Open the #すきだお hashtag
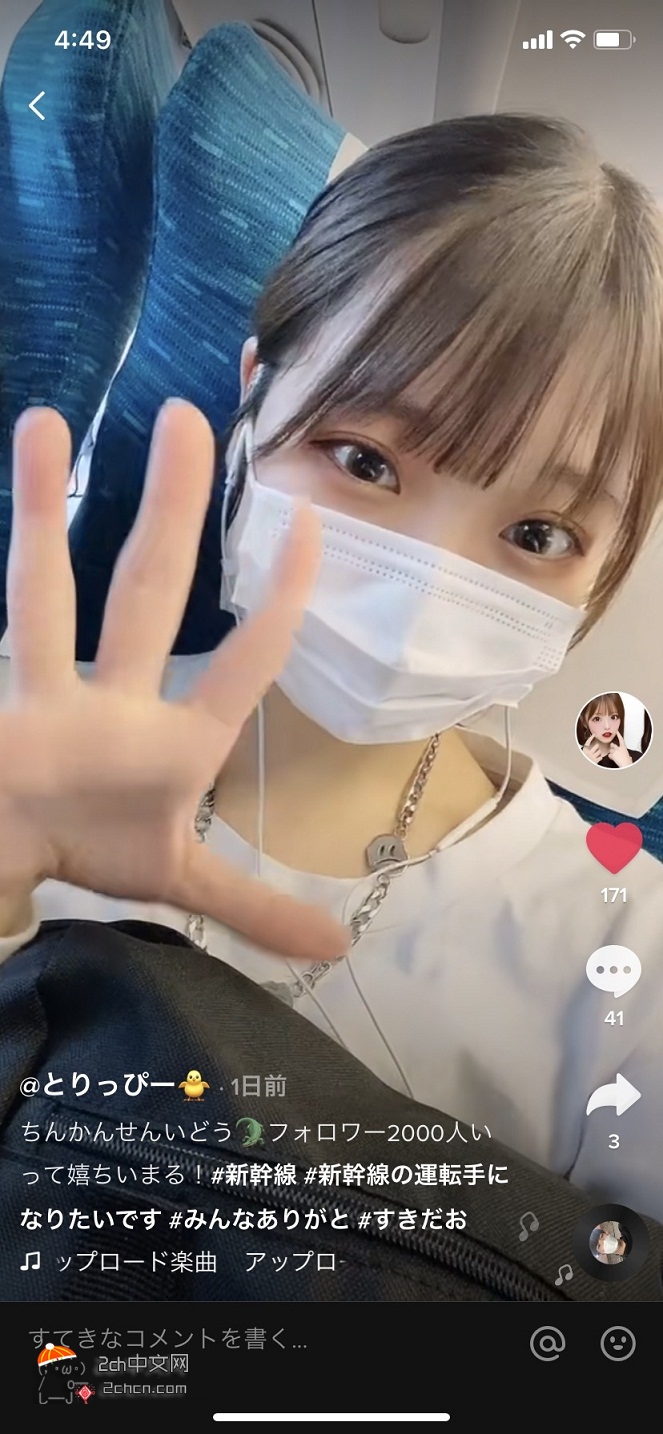 tap(412, 1219)
